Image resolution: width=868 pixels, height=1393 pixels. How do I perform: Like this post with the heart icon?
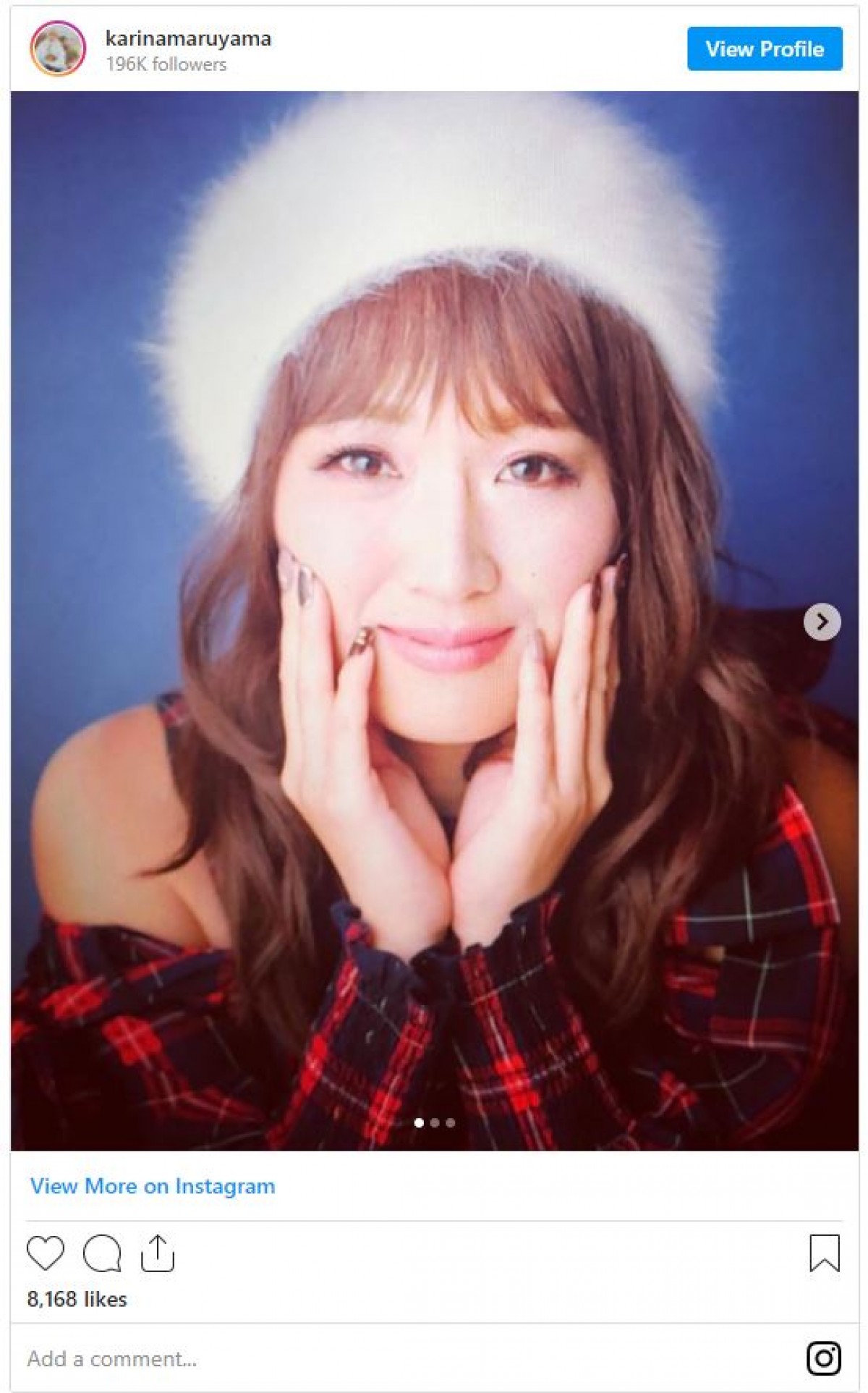click(x=46, y=1253)
